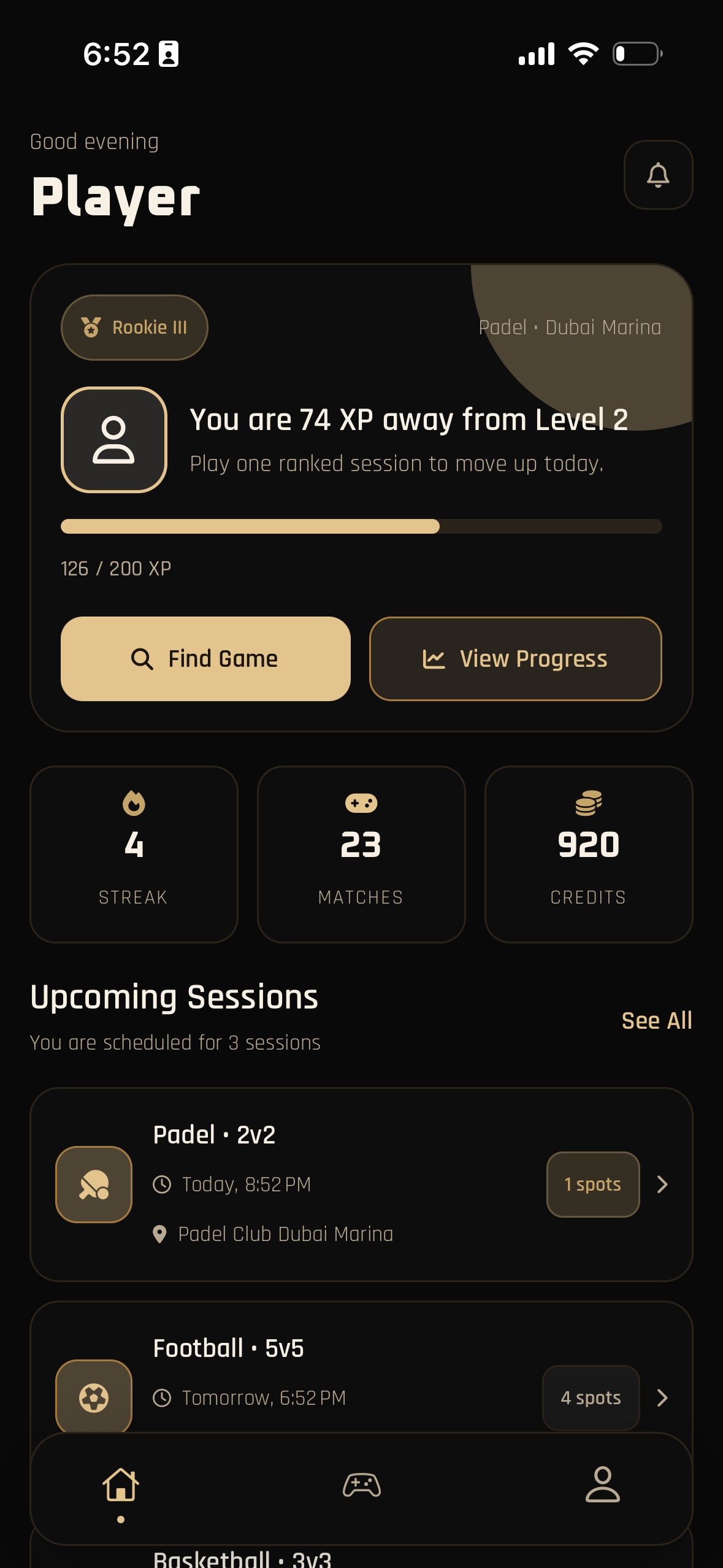Image resolution: width=723 pixels, height=1568 pixels.
Task: Open the notifications bell
Action: point(658,175)
